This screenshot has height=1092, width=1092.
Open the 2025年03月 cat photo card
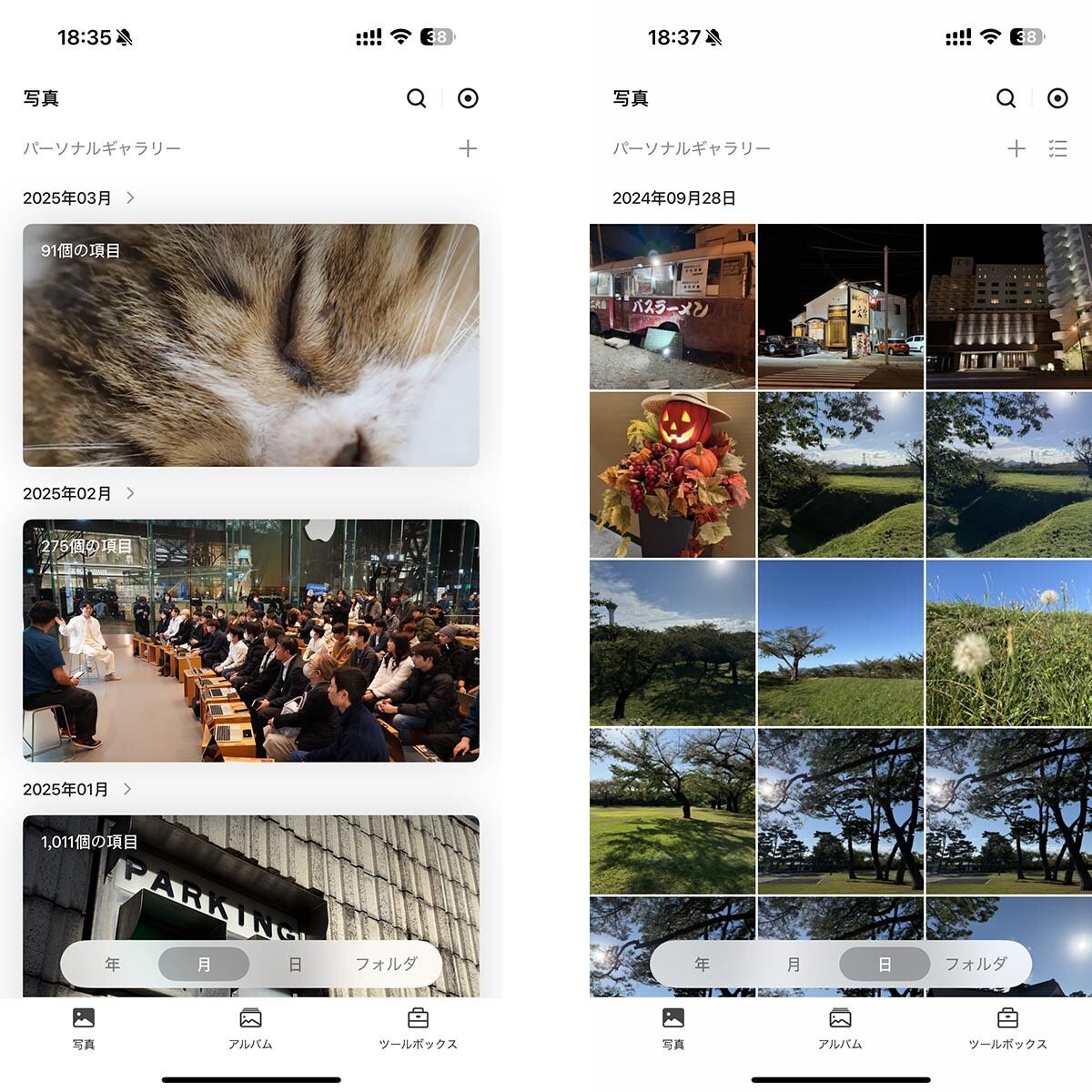250,345
